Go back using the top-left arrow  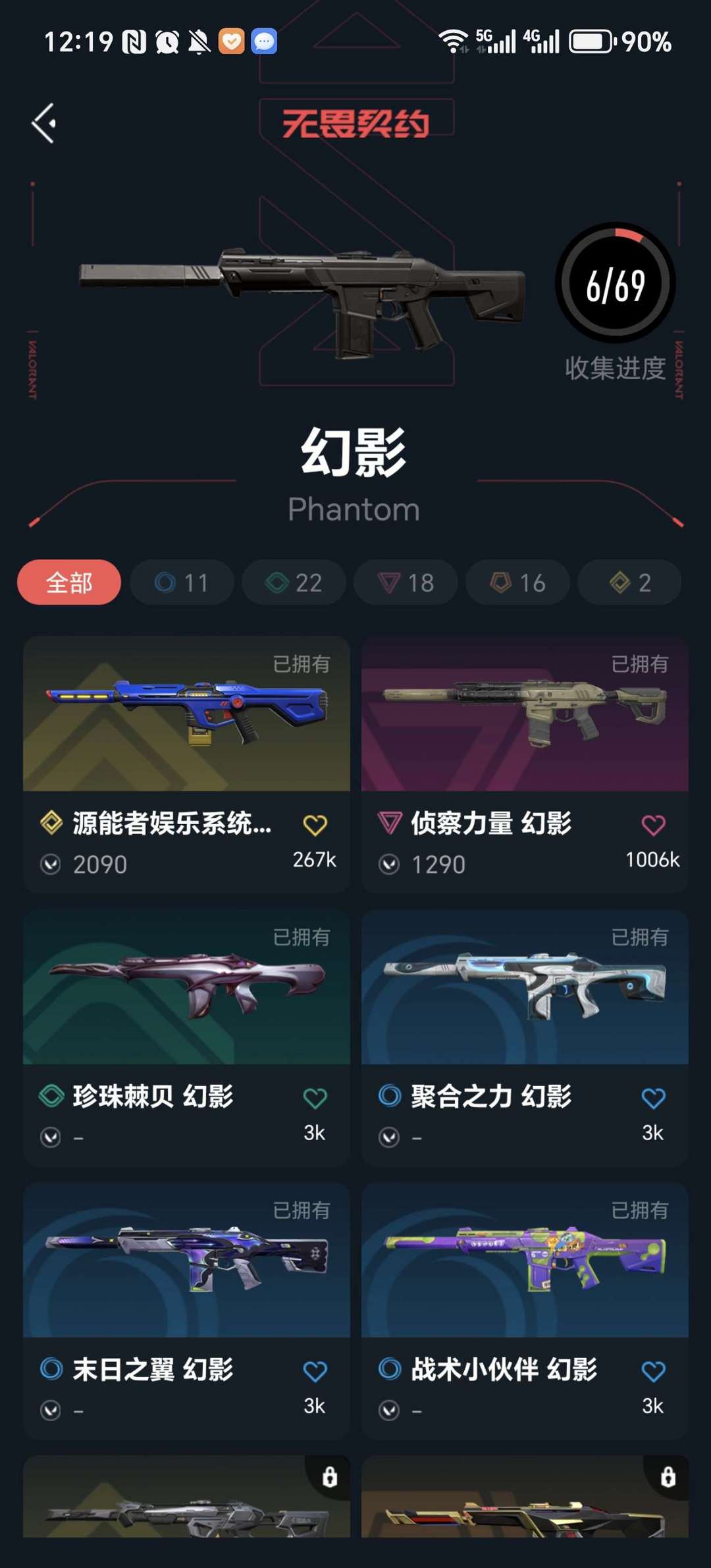44,123
